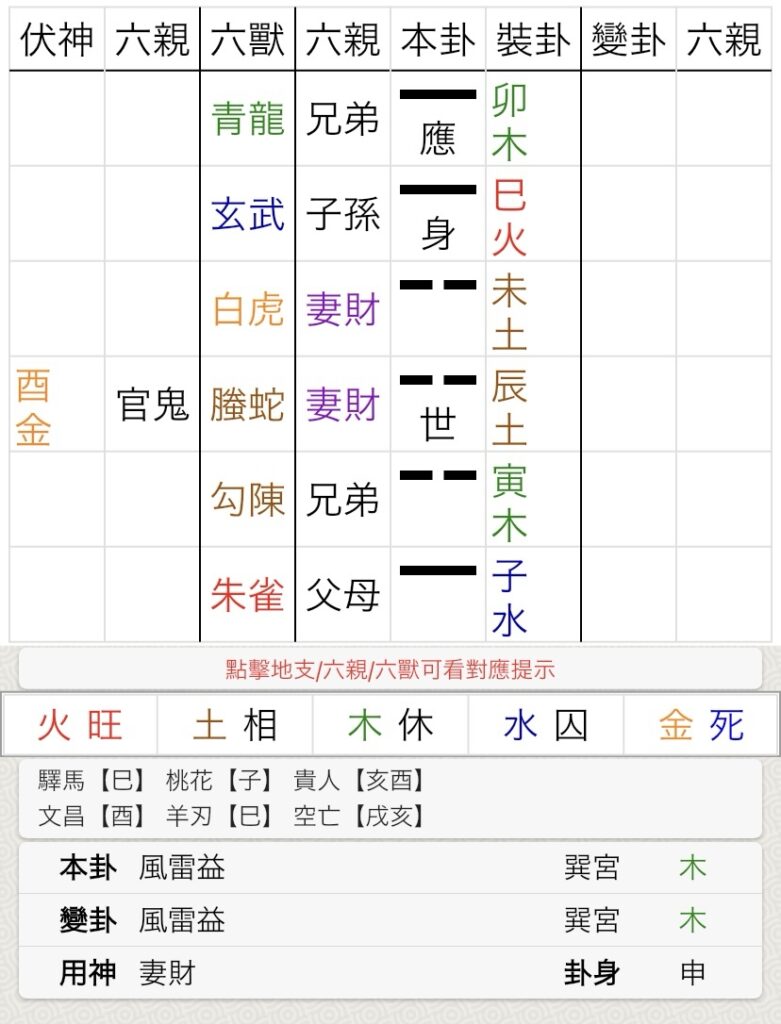View the hint for 螣蛇
This screenshot has height=1024, width=781.
tap(247, 405)
